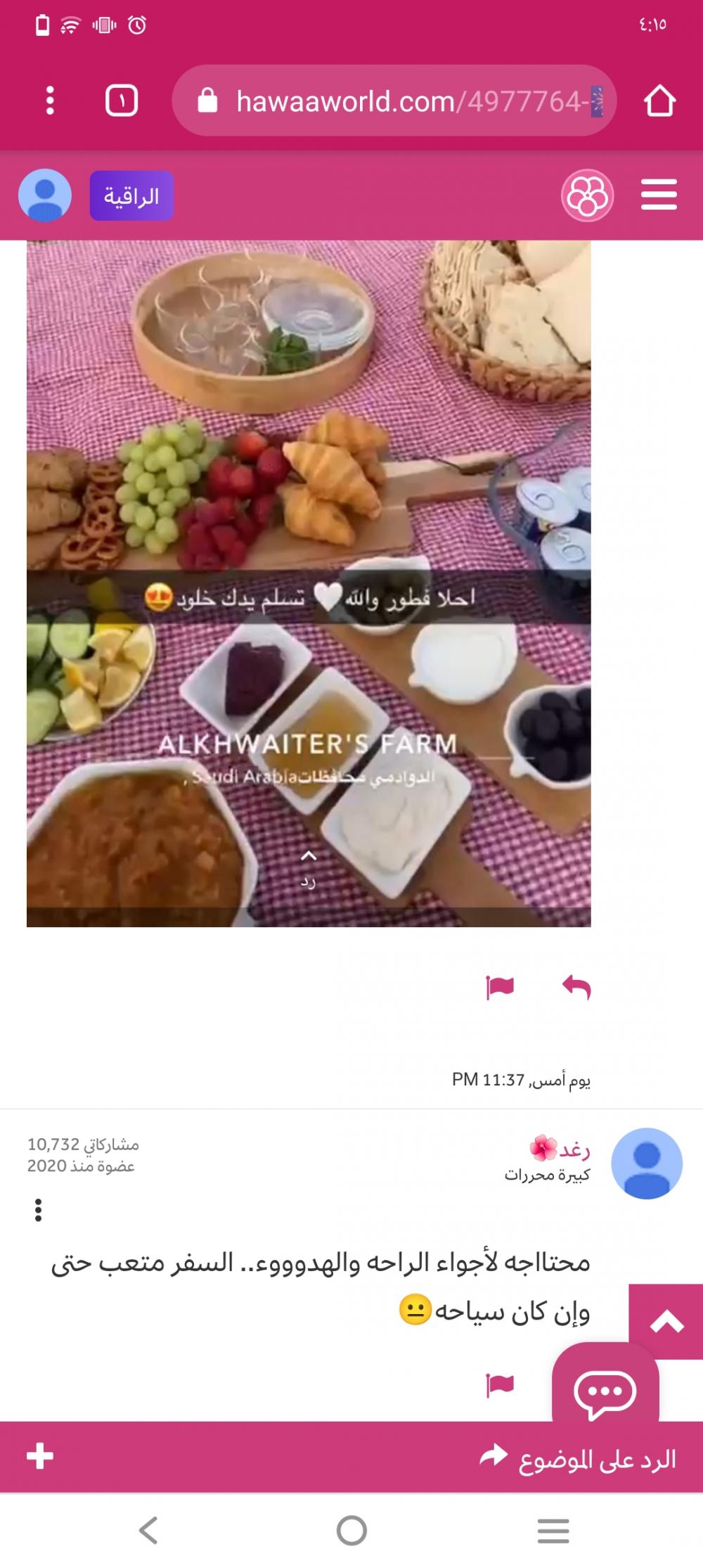Report the photo post with flag icon
This screenshot has height=1568, width=703.
pyautogui.click(x=500, y=987)
